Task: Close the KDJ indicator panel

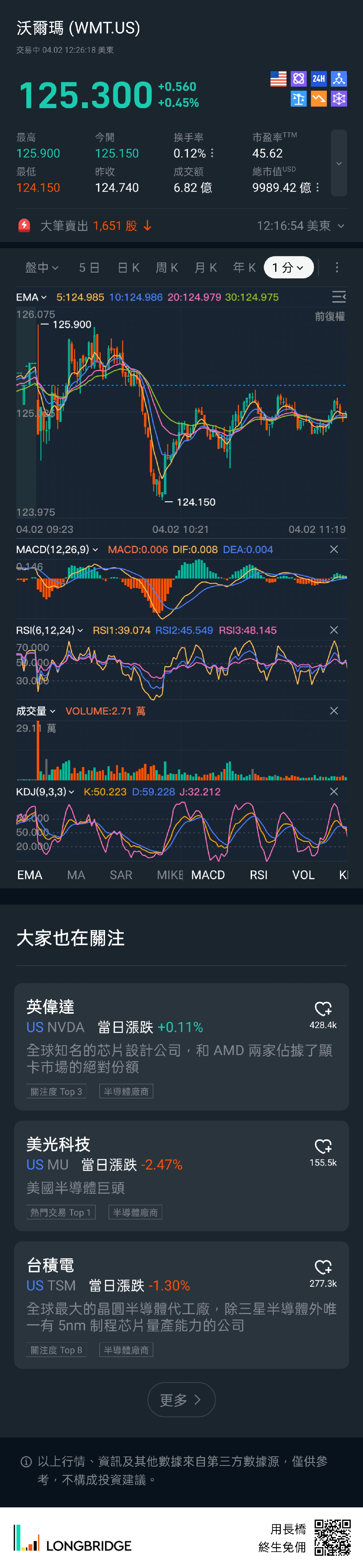Action: tap(334, 791)
